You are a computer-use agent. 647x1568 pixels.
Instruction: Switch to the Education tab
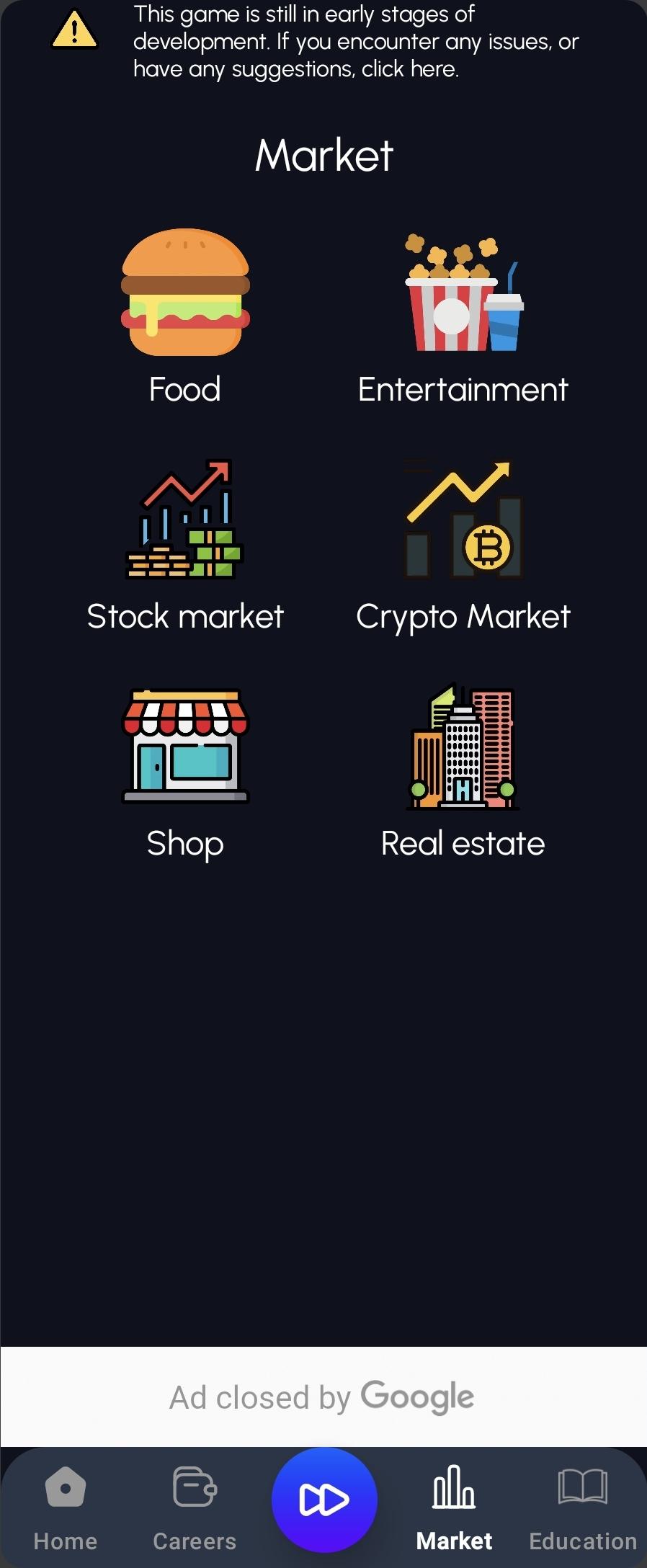tap(583, 1507)
